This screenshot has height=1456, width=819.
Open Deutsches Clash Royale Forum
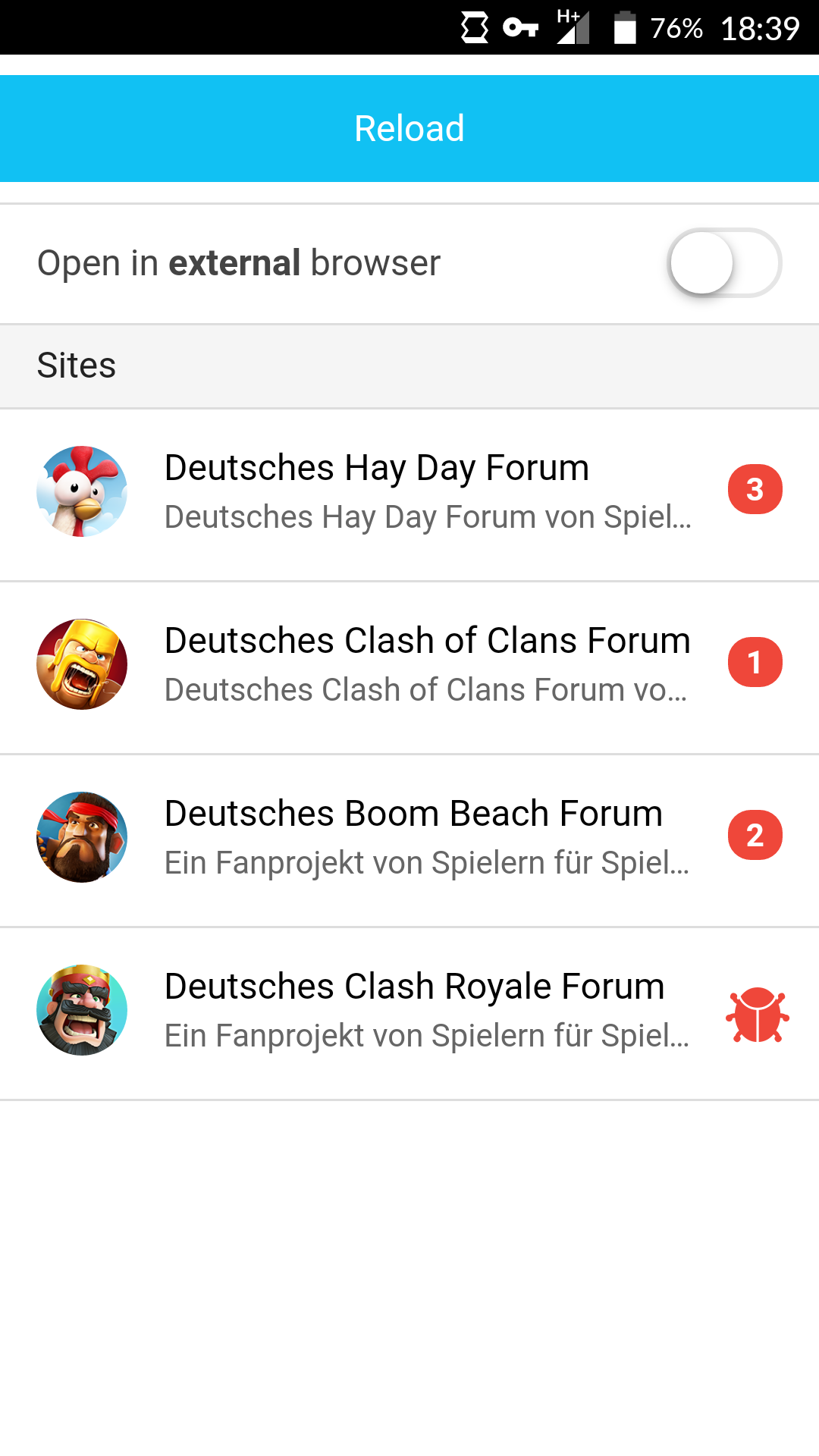pos(409,1012)
